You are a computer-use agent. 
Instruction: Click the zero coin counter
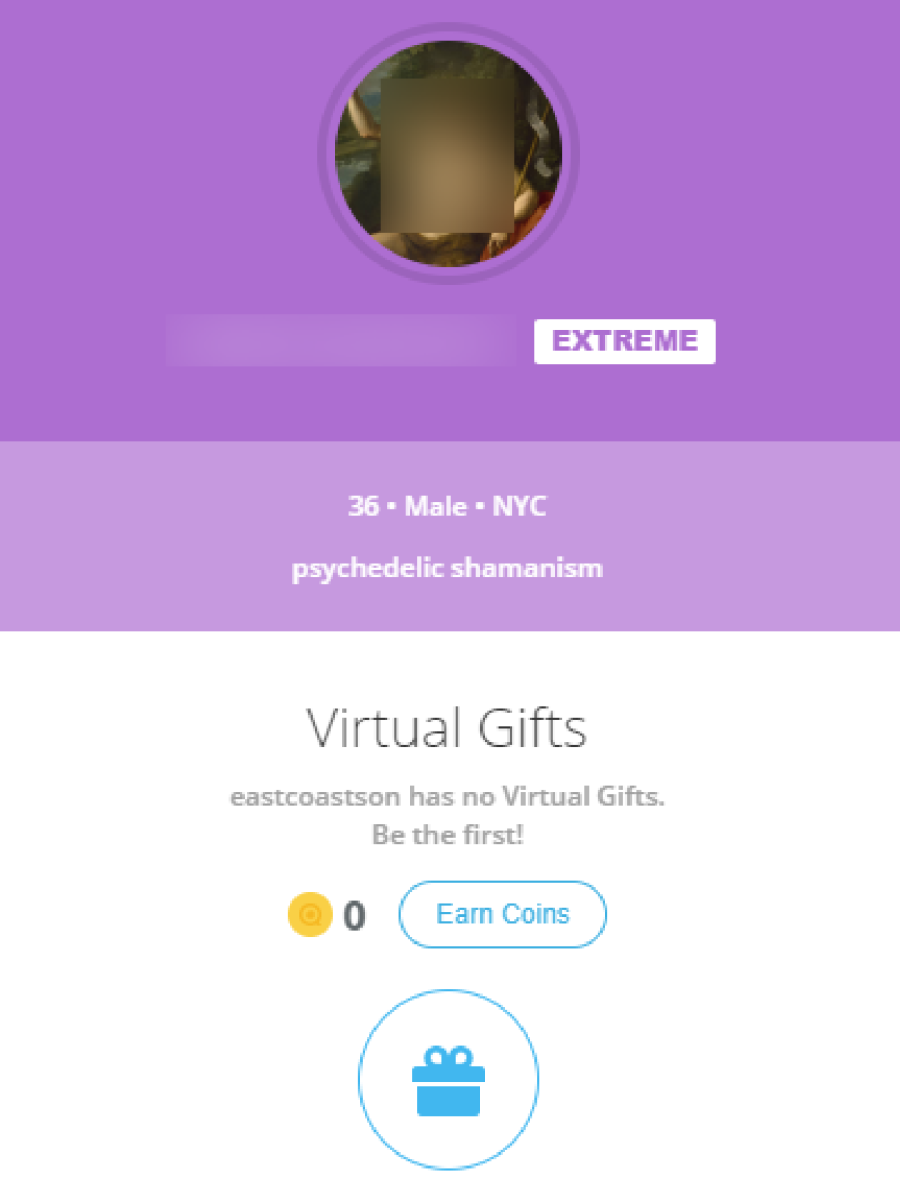(355, 913)
